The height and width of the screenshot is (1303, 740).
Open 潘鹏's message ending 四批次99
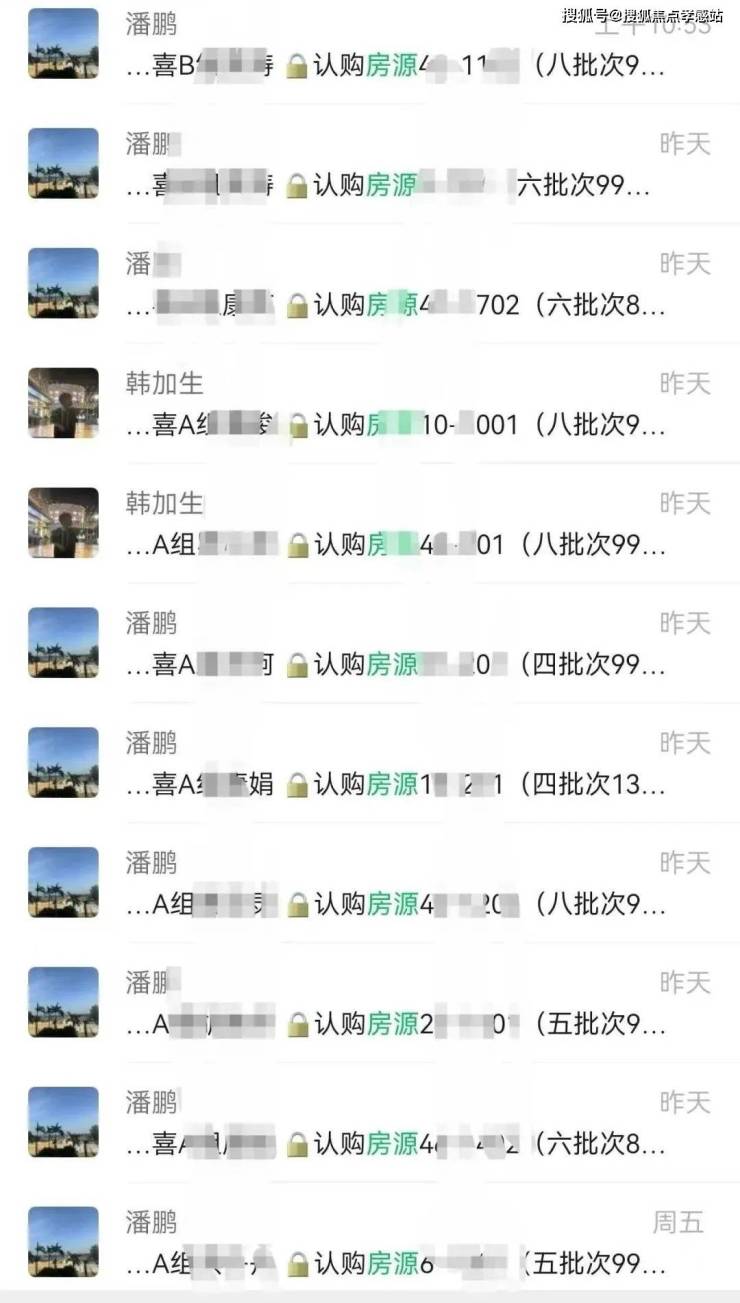click(x=400, y=645)
